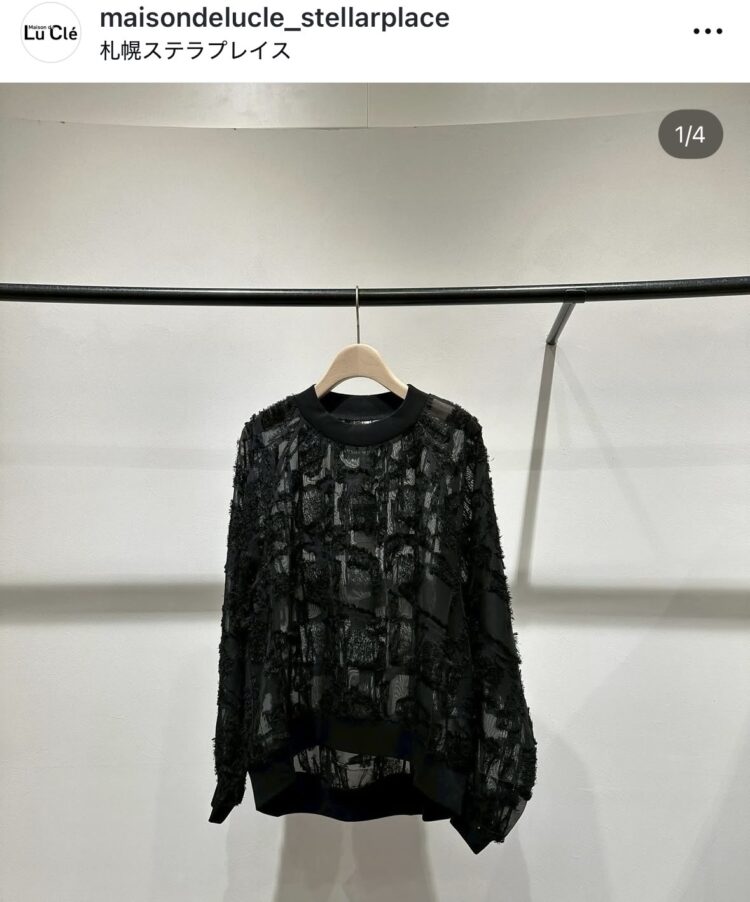Open the post's three-dot options menu
Image resolution: width=750 pixels, height=902 pixels.
tap(707, 32)
